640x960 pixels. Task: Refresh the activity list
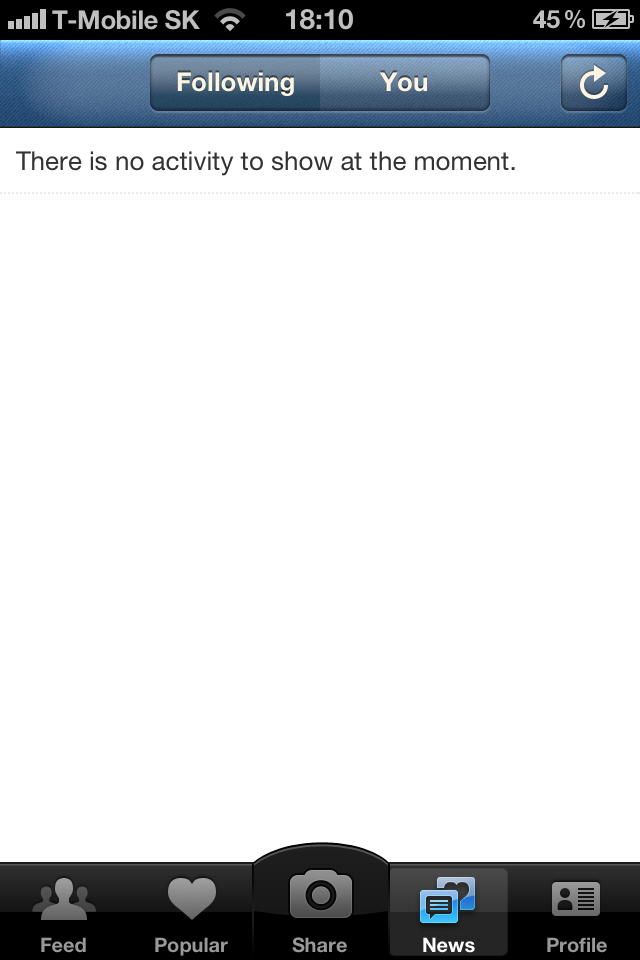[x=593, y=83]
